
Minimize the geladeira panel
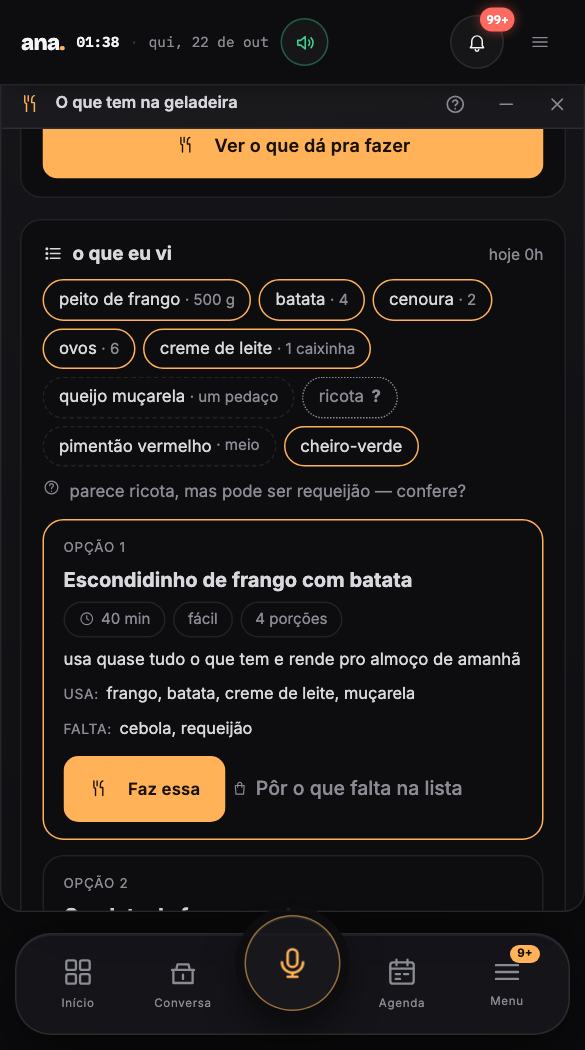coord(506,104)
